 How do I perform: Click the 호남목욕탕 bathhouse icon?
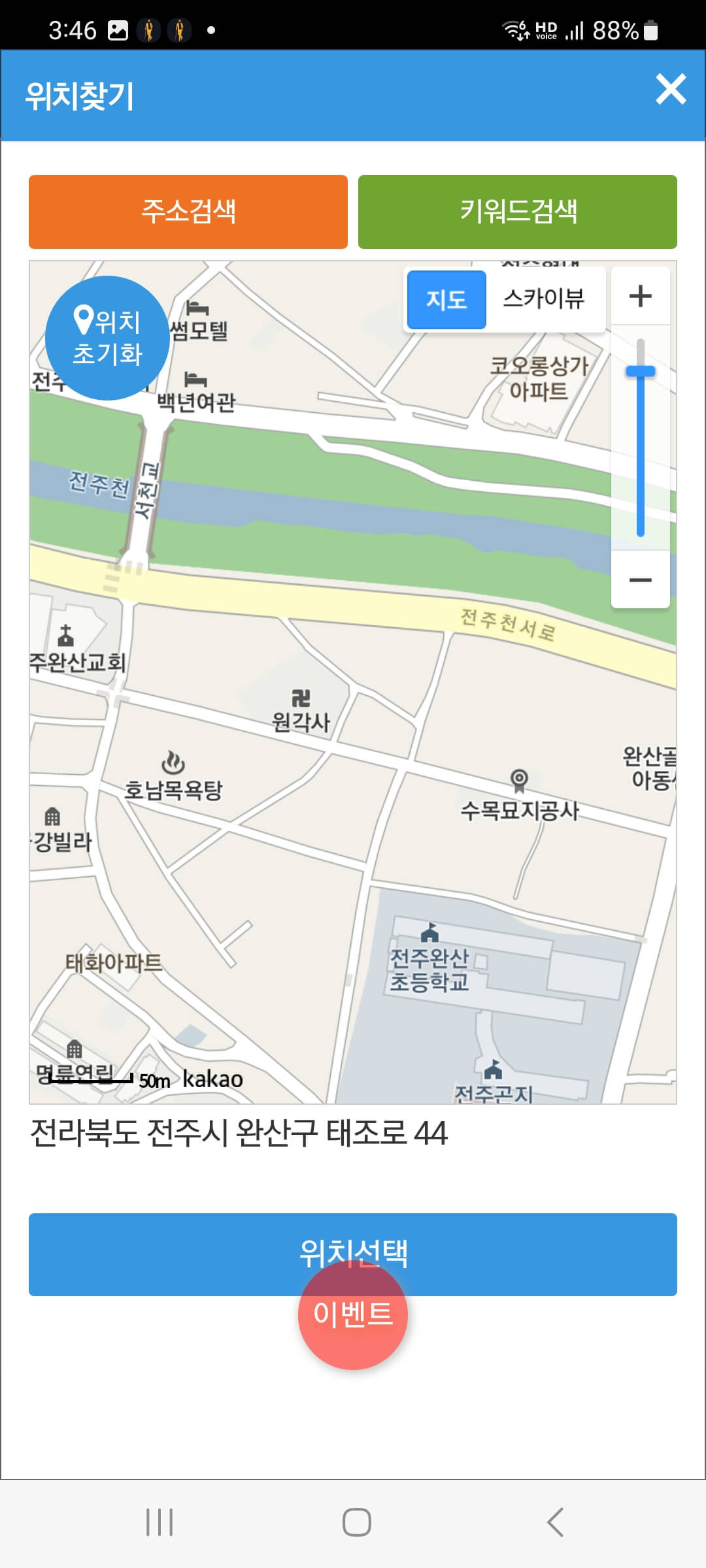pos(173,762)
